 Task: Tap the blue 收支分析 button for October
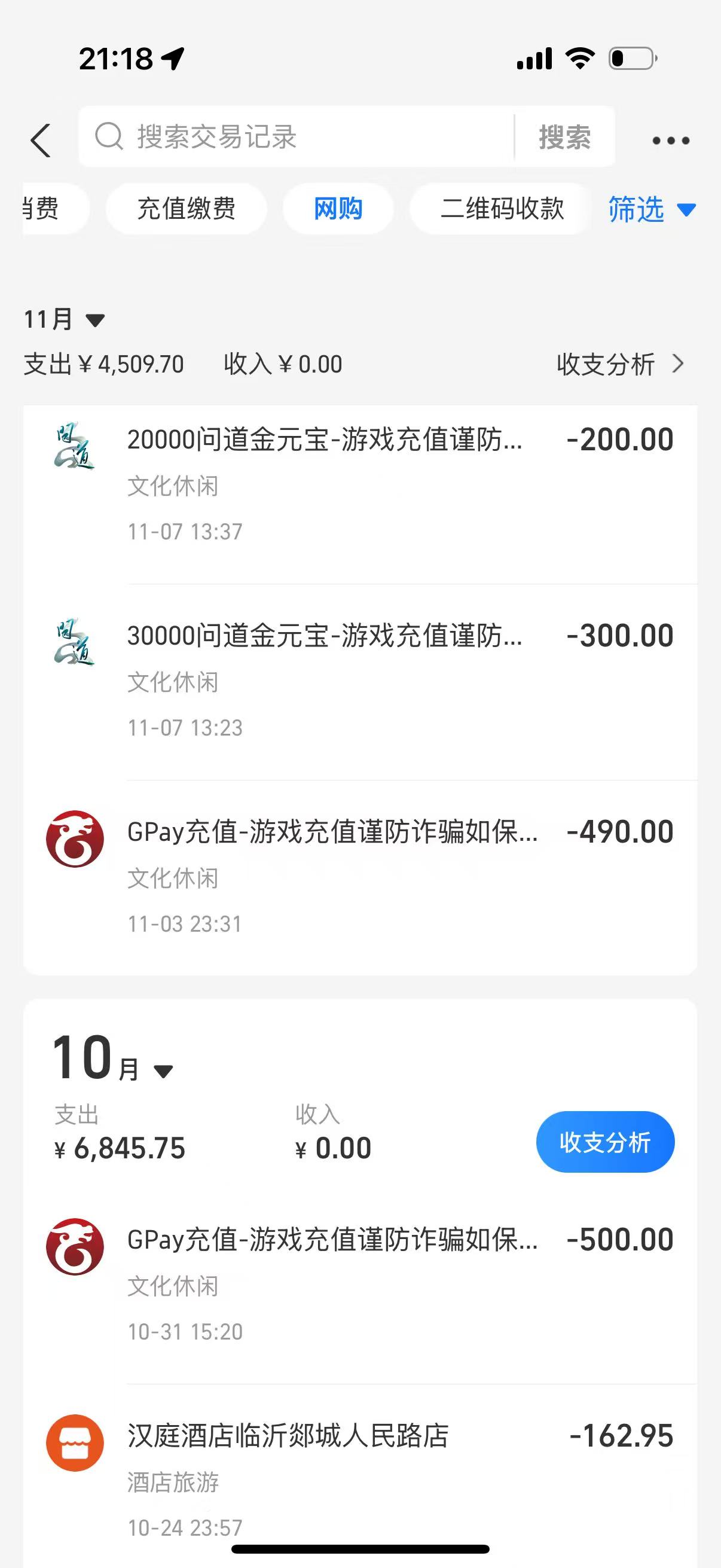(605, 1142)
